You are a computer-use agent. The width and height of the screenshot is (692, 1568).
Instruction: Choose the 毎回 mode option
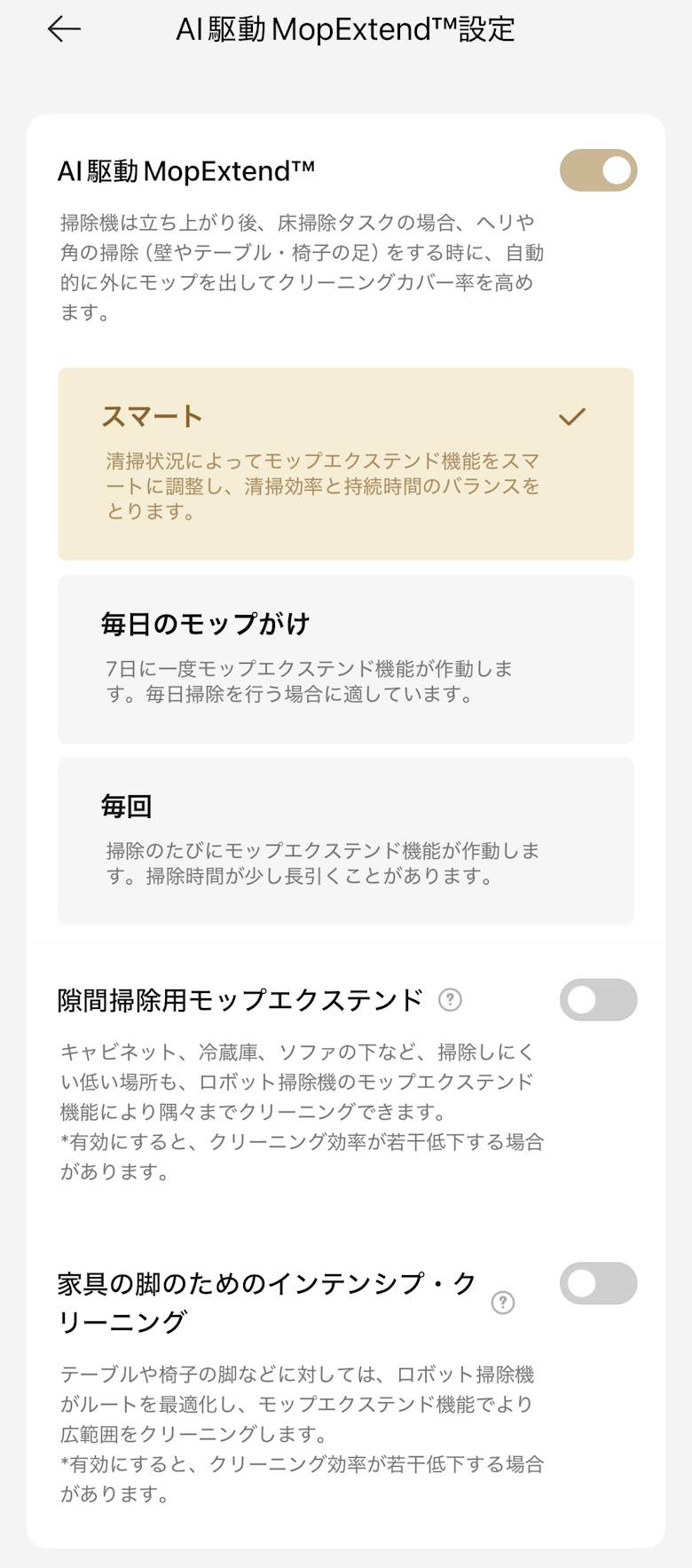tap(345, 839)
